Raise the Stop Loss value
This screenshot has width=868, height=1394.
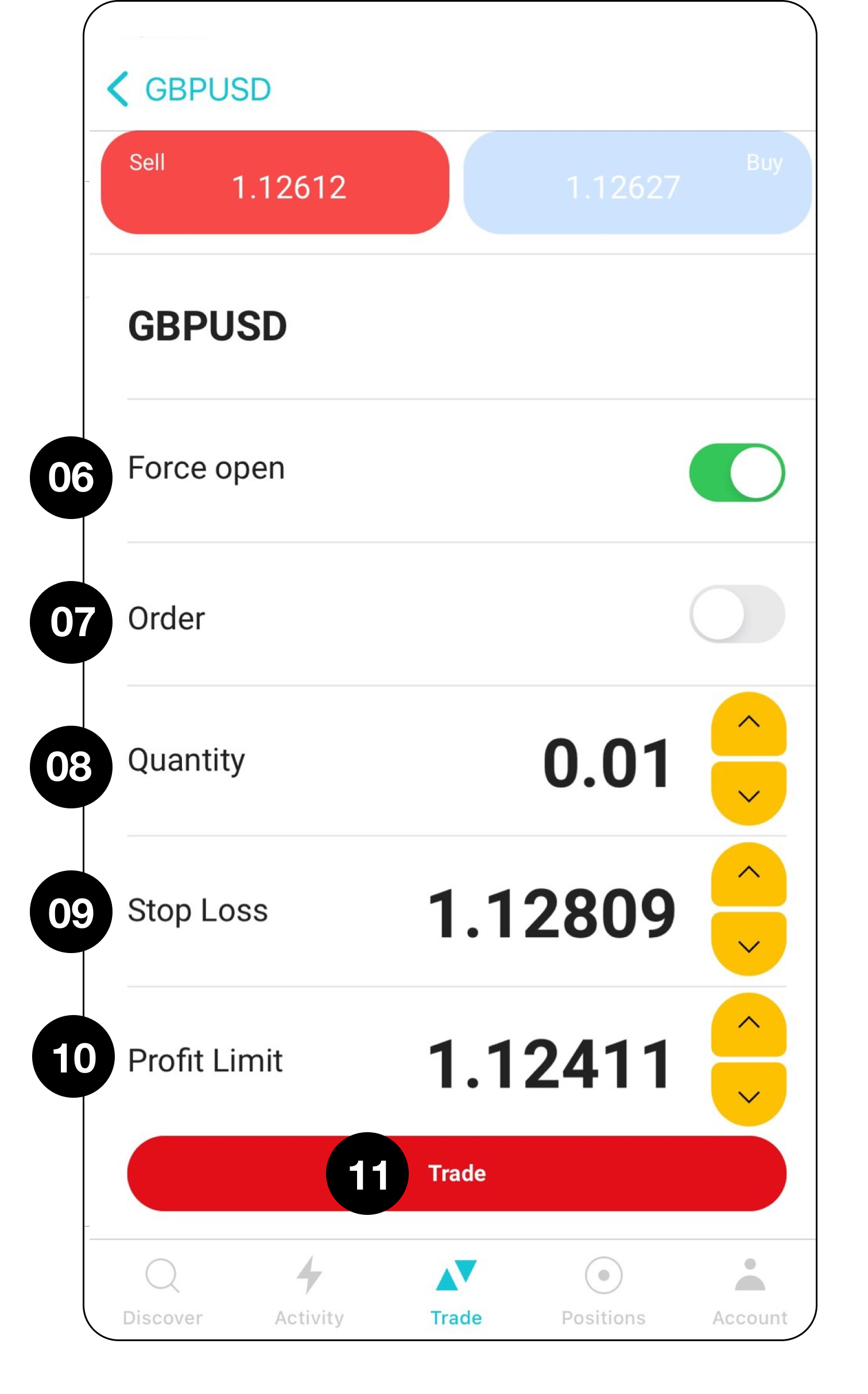(x=748, y=873)
